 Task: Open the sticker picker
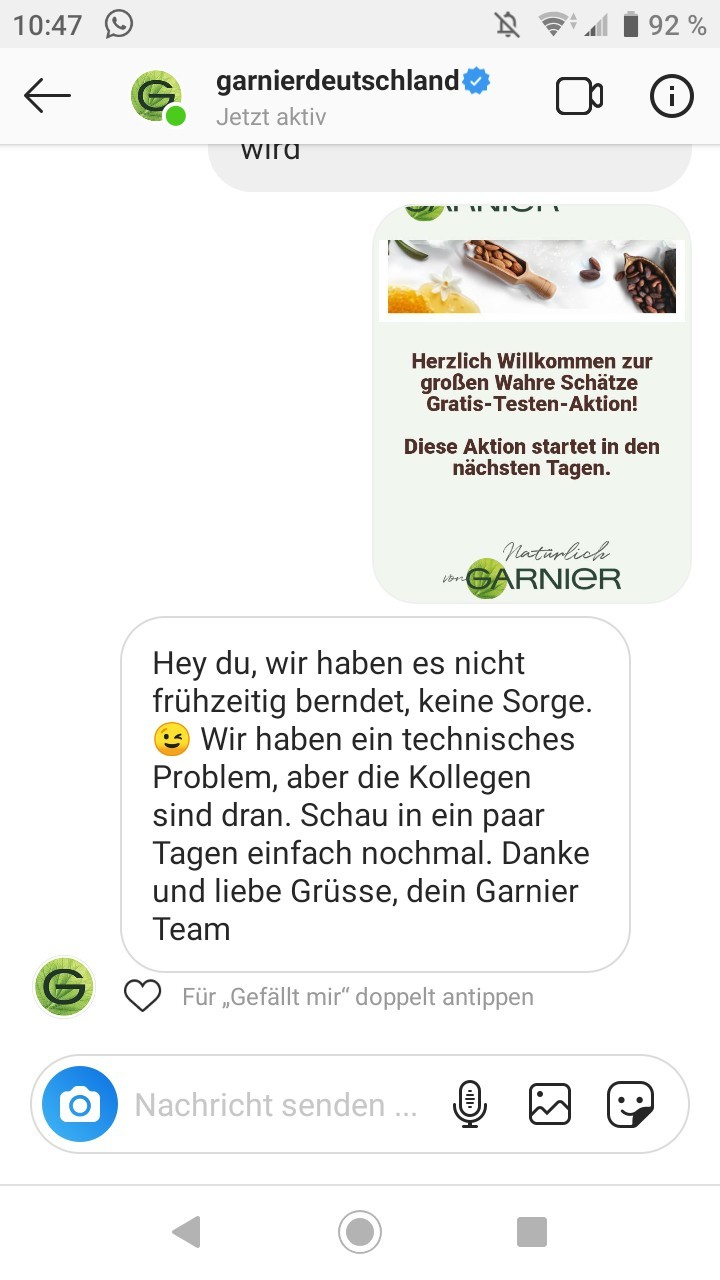(631, 1104)
